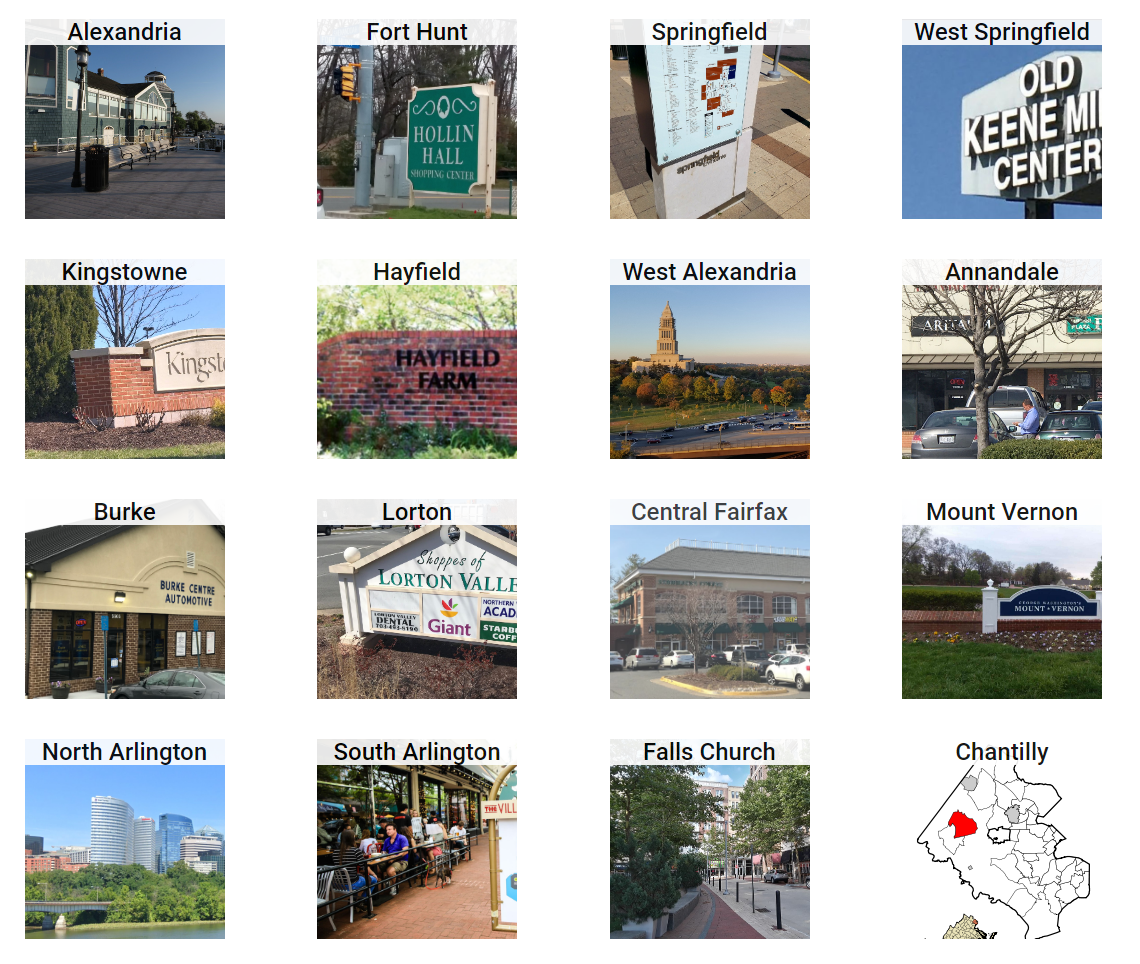The height and width of the screenshot is (964, 1140).
Task: Open the Falls Church tile
Action: (x=710, y=840)
